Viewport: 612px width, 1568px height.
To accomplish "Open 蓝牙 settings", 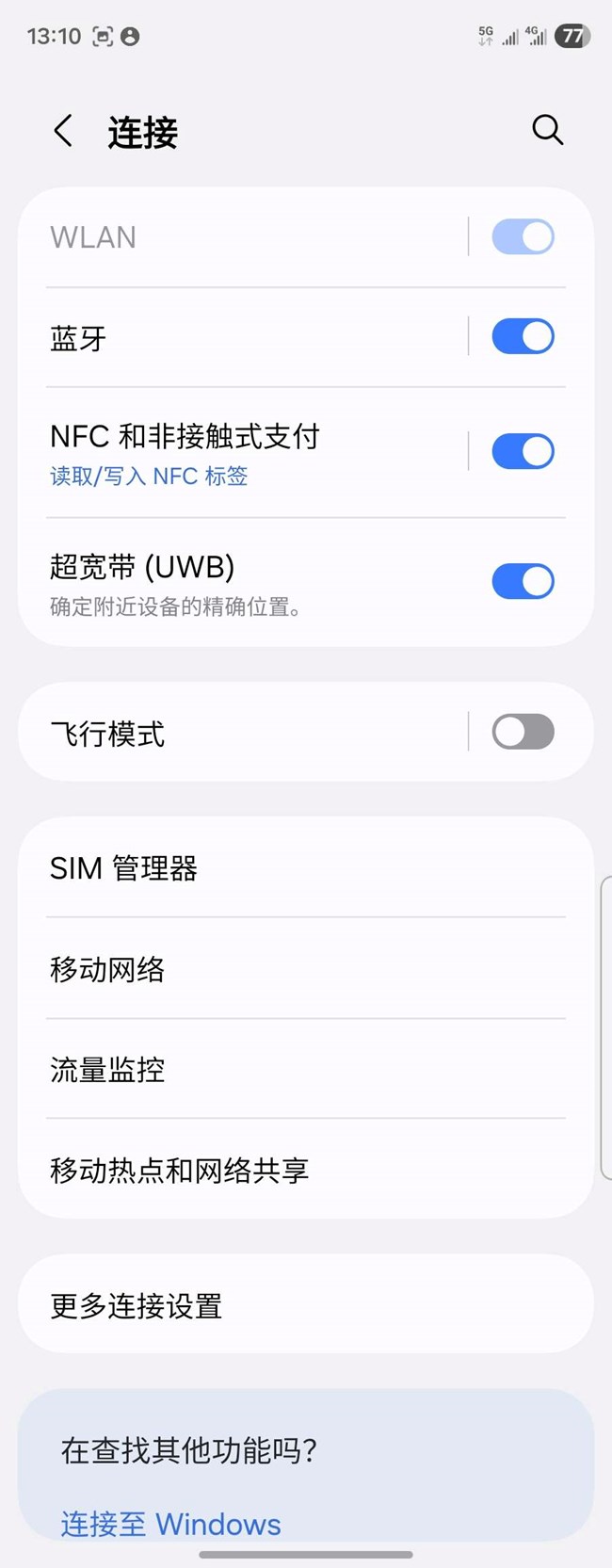I will pyautogui.click(x=235, y=338).
